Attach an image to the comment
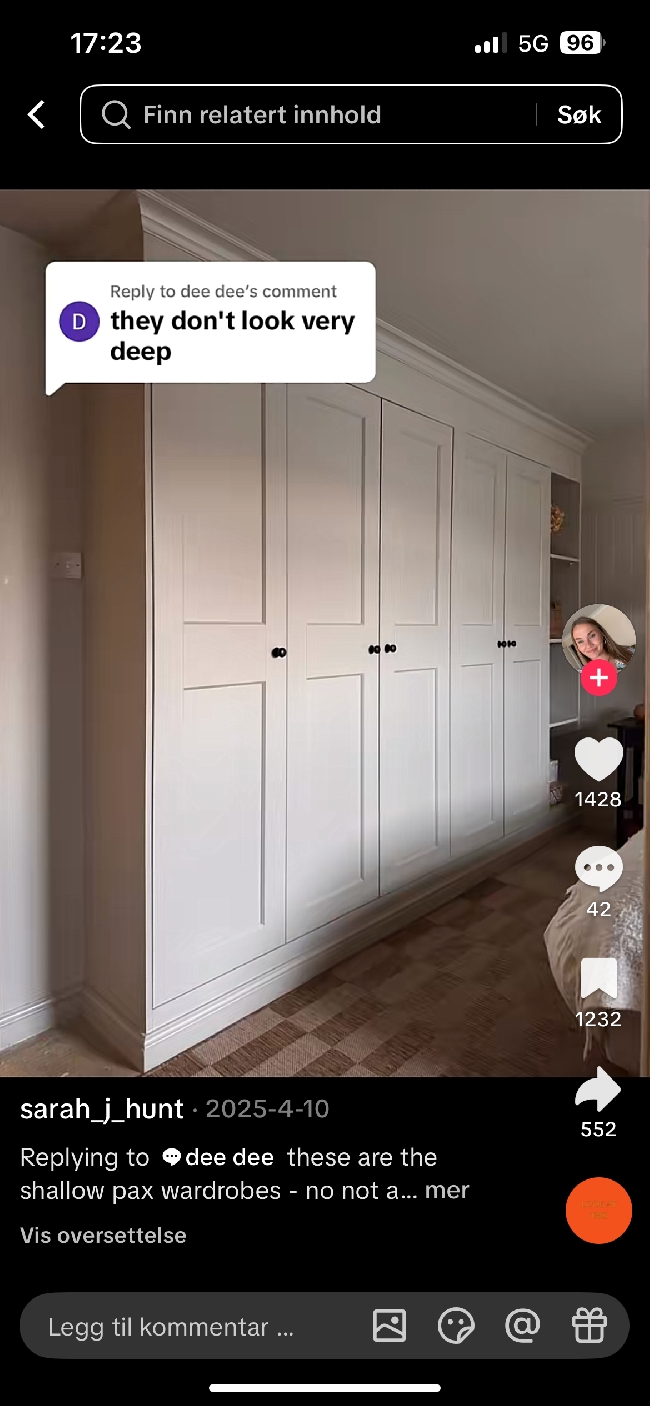 tap(389, 1326)
